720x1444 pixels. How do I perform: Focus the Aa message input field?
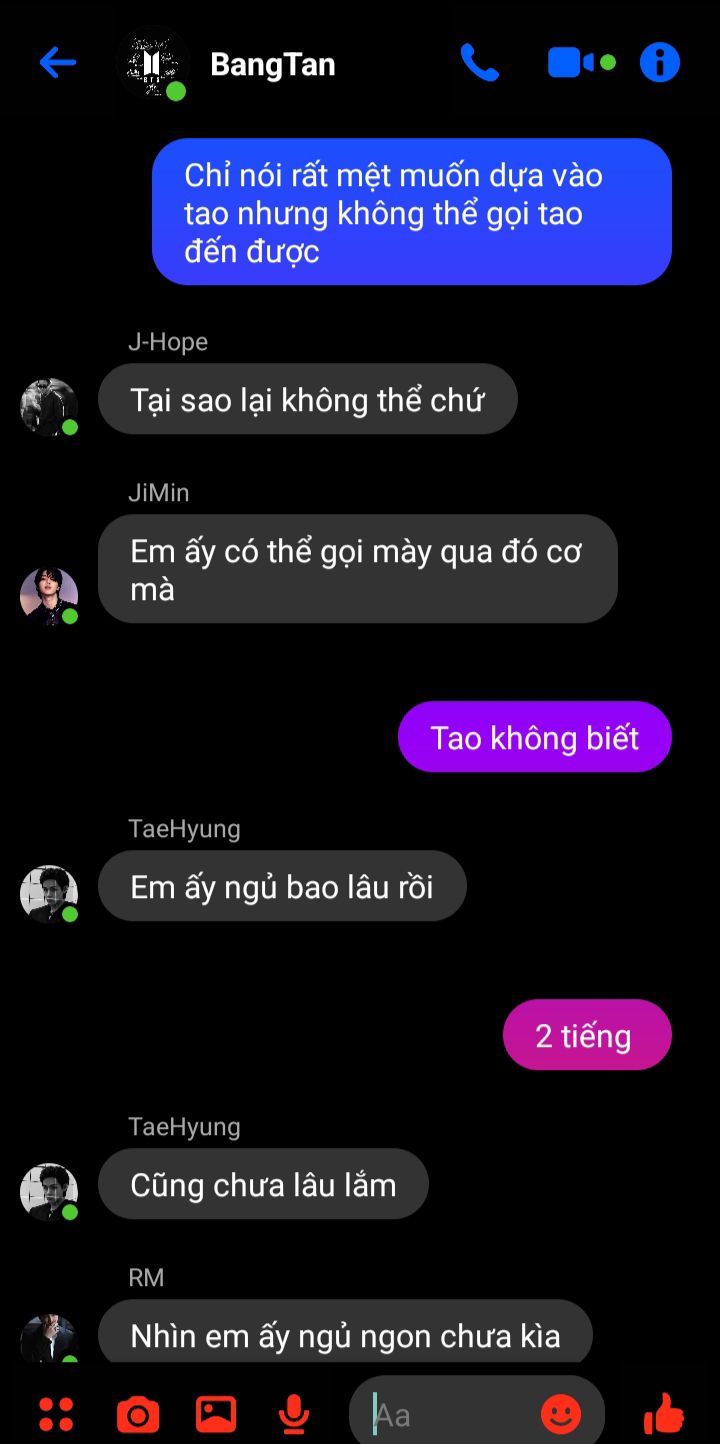point(450,1414)
